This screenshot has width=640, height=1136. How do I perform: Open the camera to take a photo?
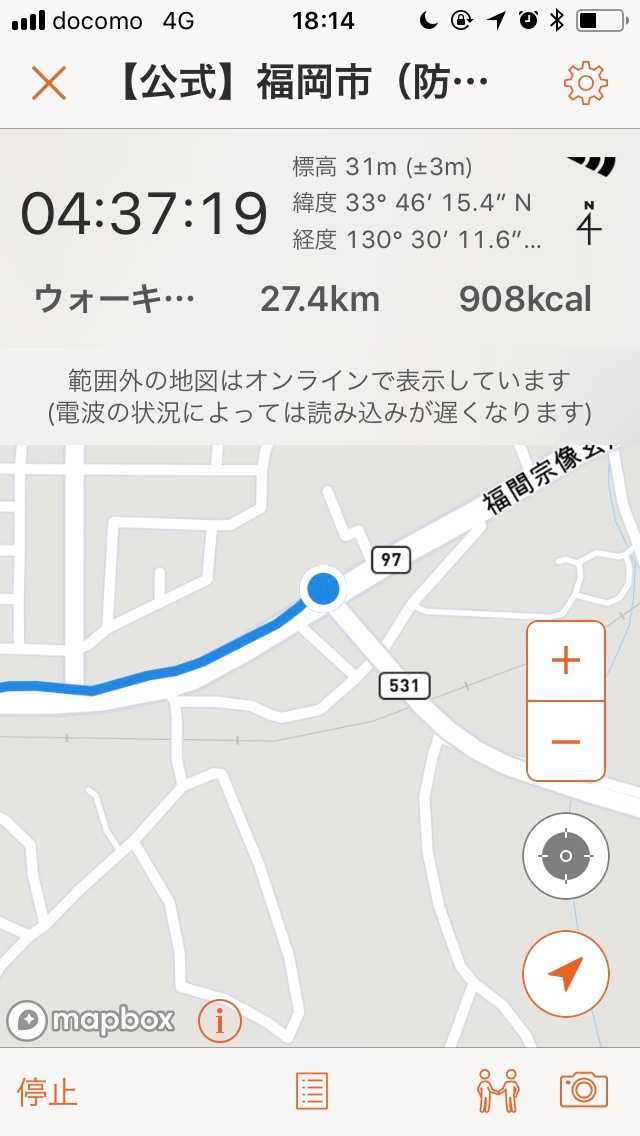point(584,1091)
